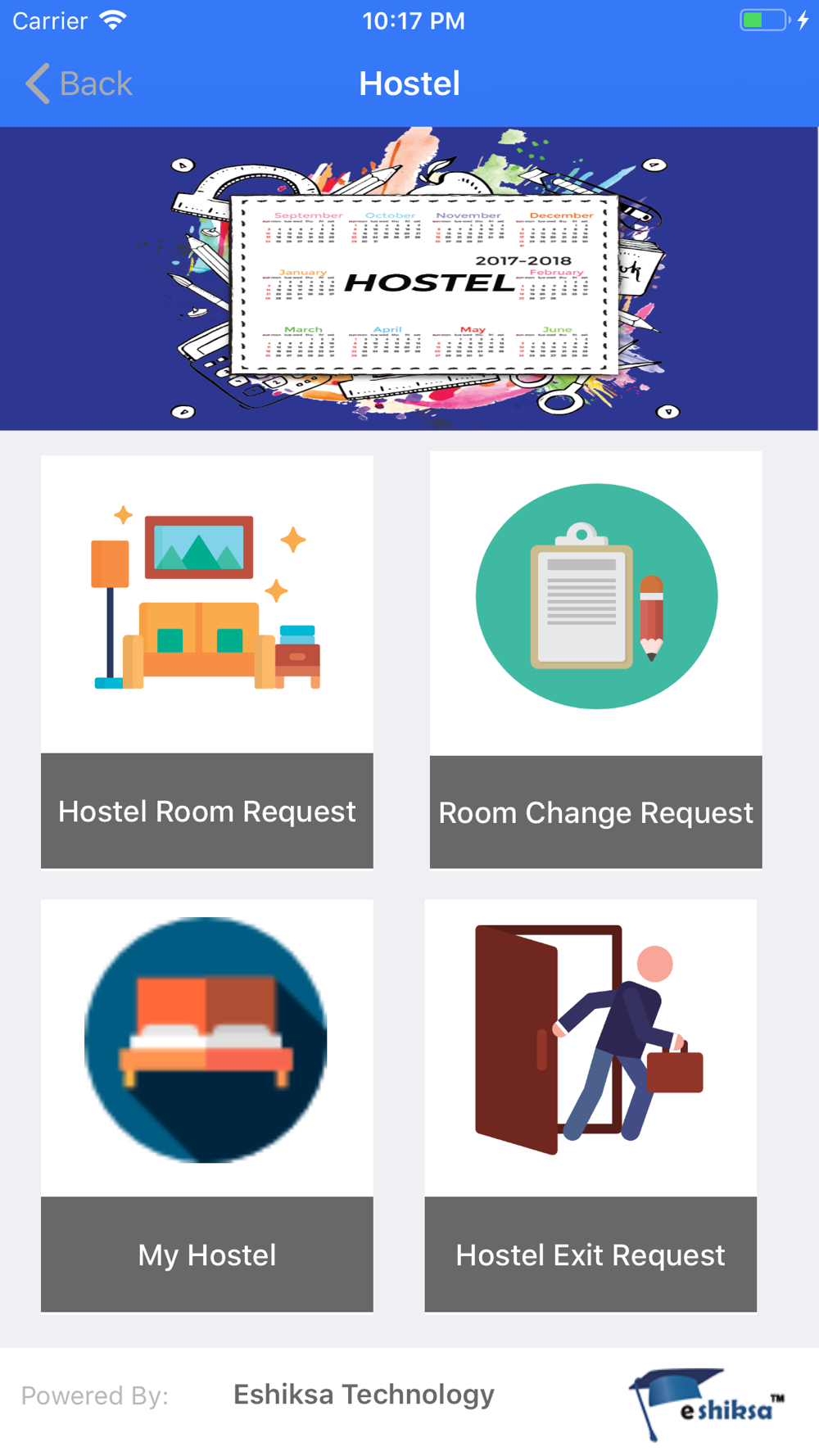Screen dimensions: 819x1456
Task: Open Hostel Exit Request
Action: [590, 1106]
